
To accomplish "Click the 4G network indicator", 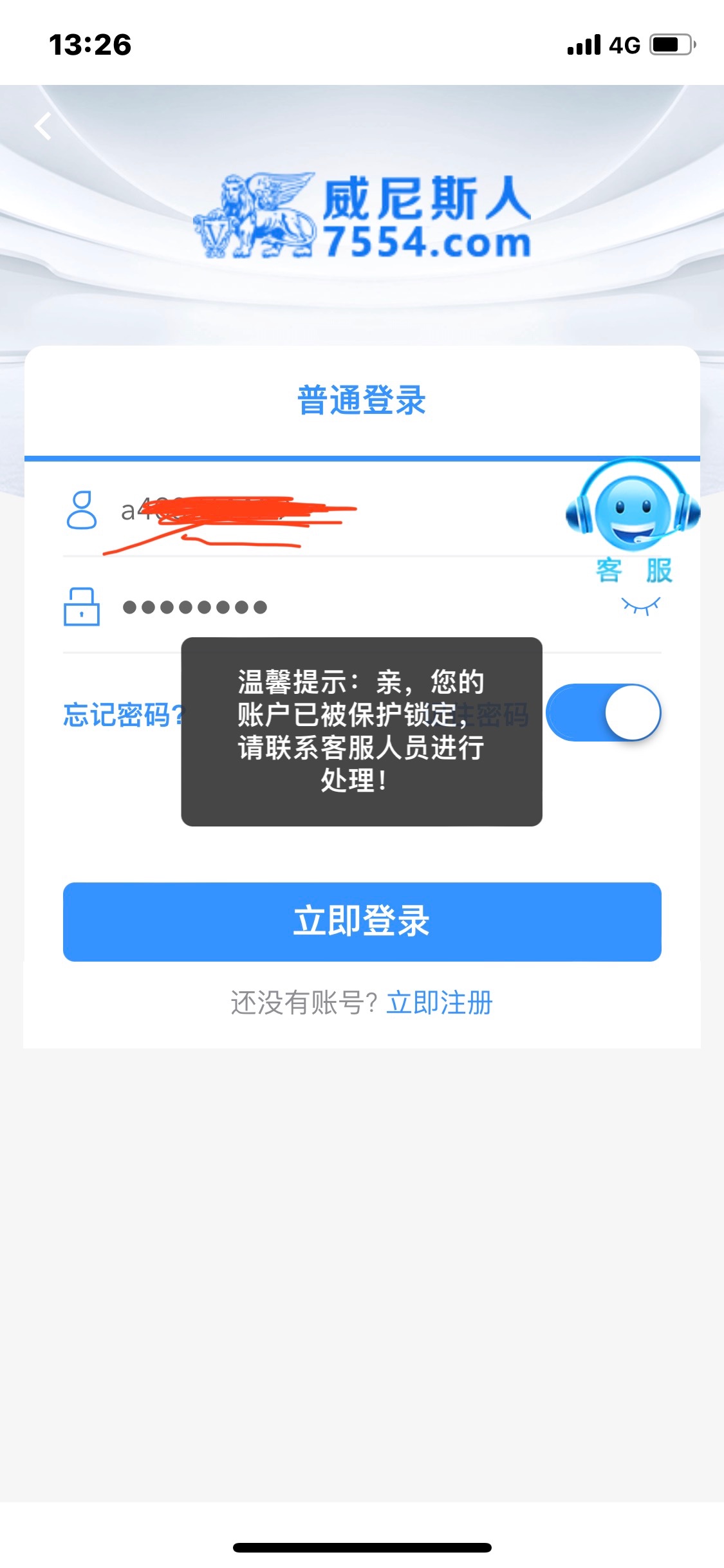I will point(625,44).
